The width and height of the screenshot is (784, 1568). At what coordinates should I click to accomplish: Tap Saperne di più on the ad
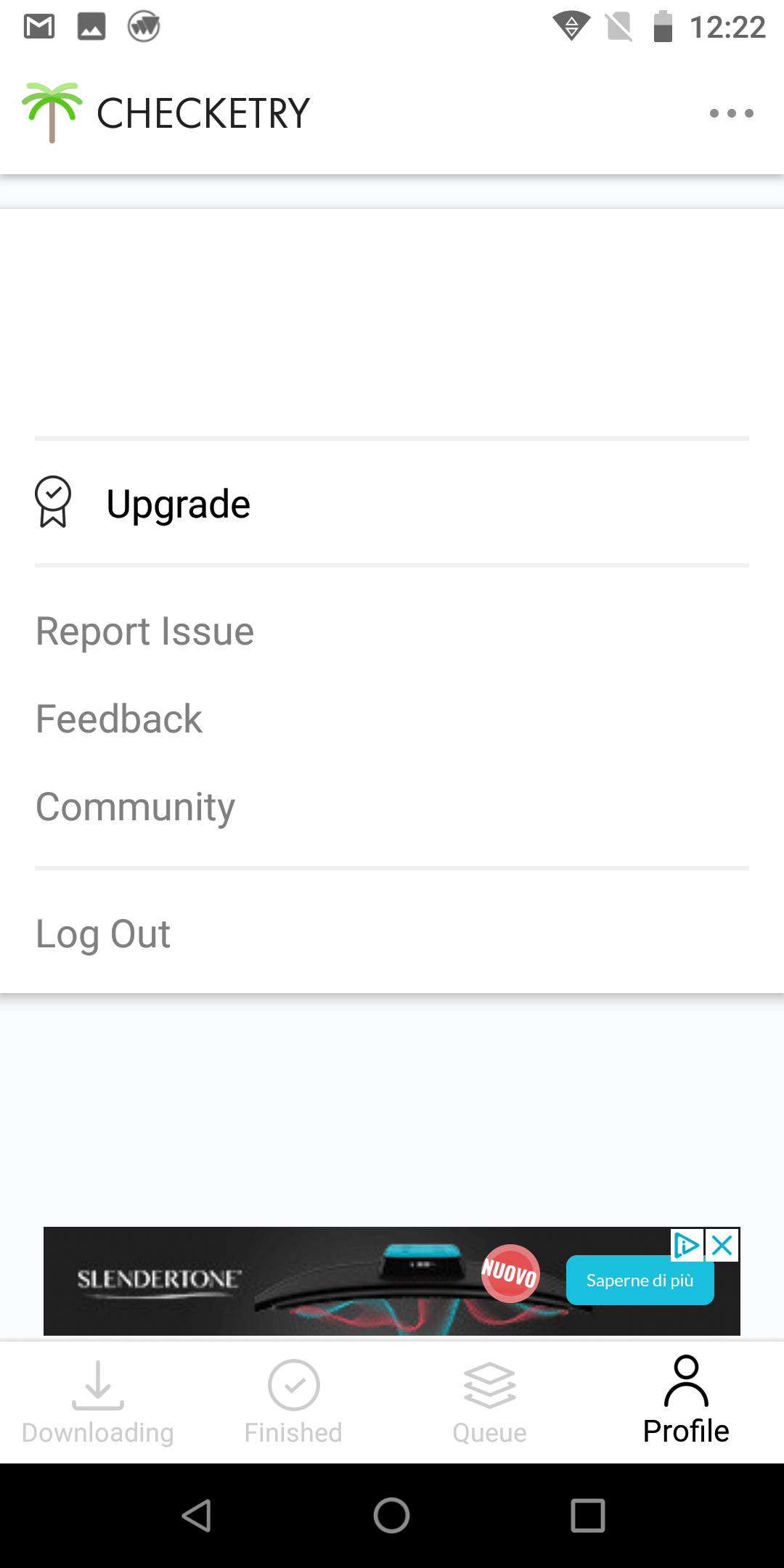(640, 1281)
